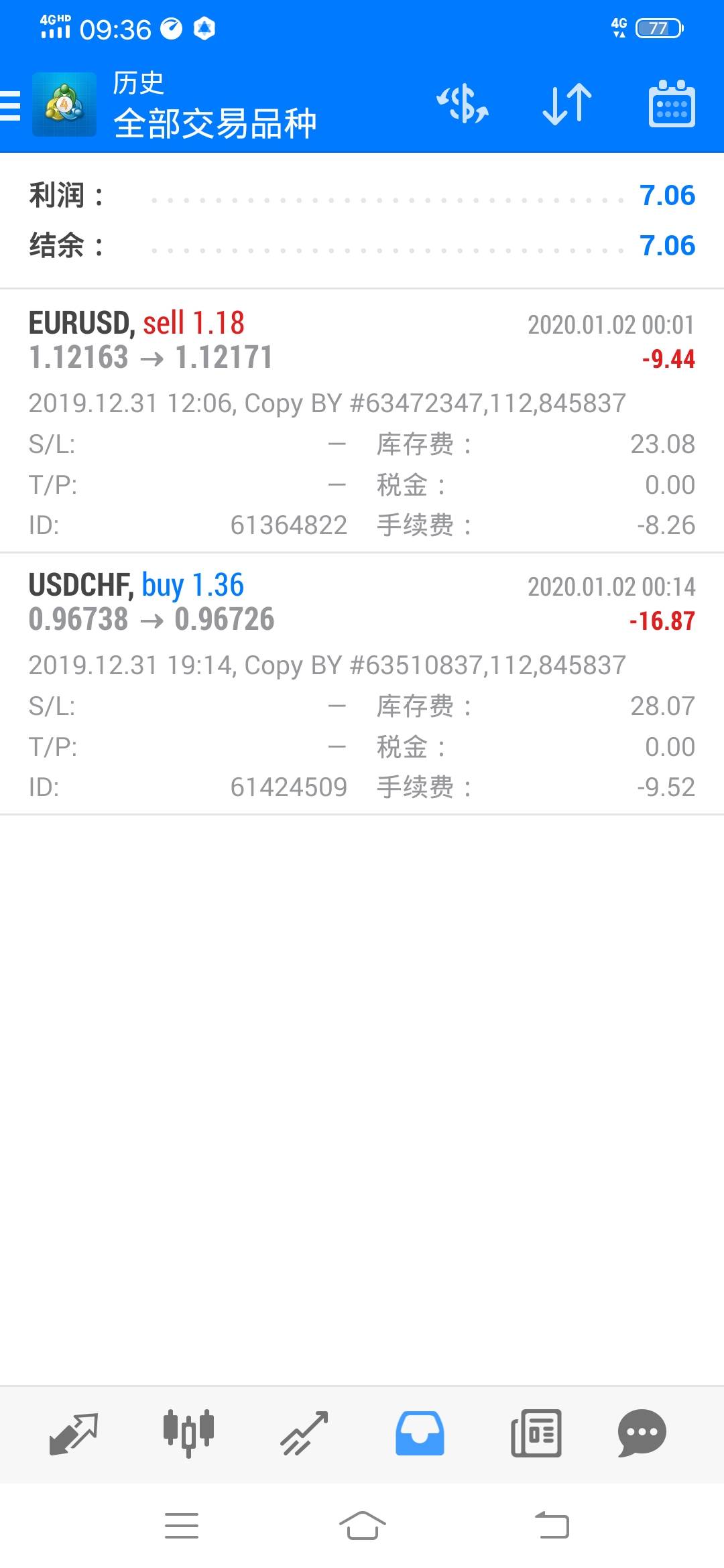Switch to the Trade tab

pos(304,1433)
